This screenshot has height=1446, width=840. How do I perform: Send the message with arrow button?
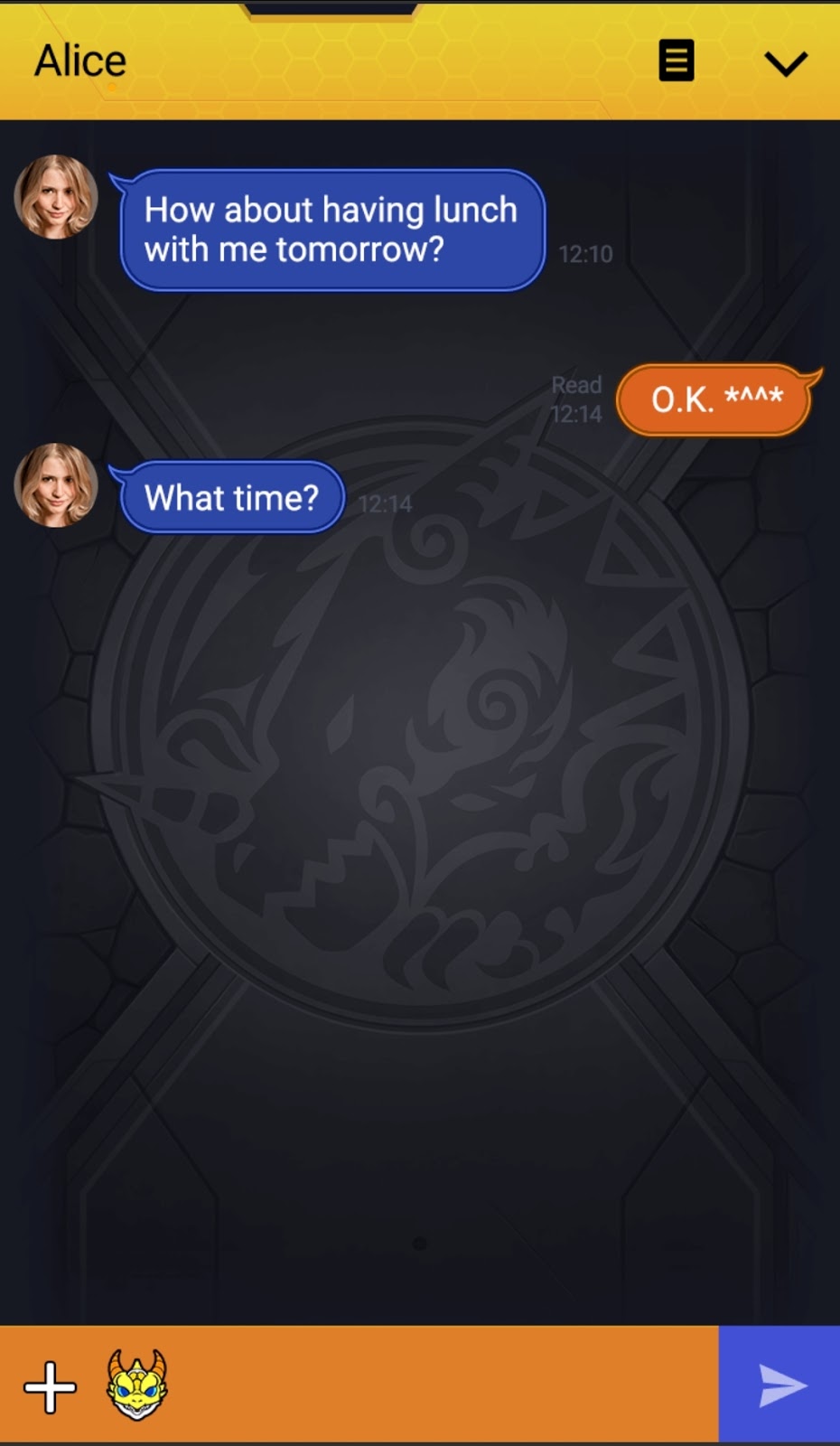coord(779,1385)
